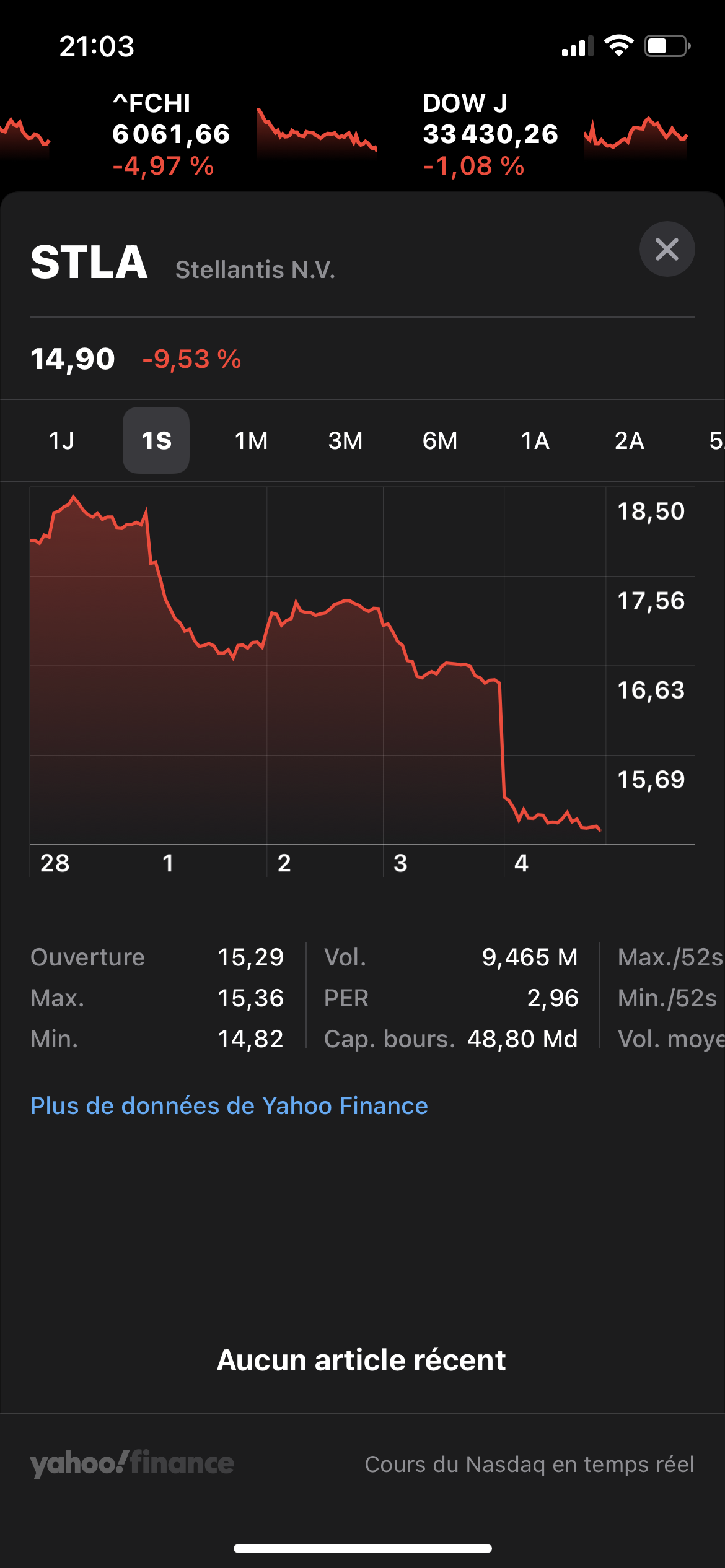Select the 1S time range
The image size is (725, 1568).
click(x=156, y=441)
